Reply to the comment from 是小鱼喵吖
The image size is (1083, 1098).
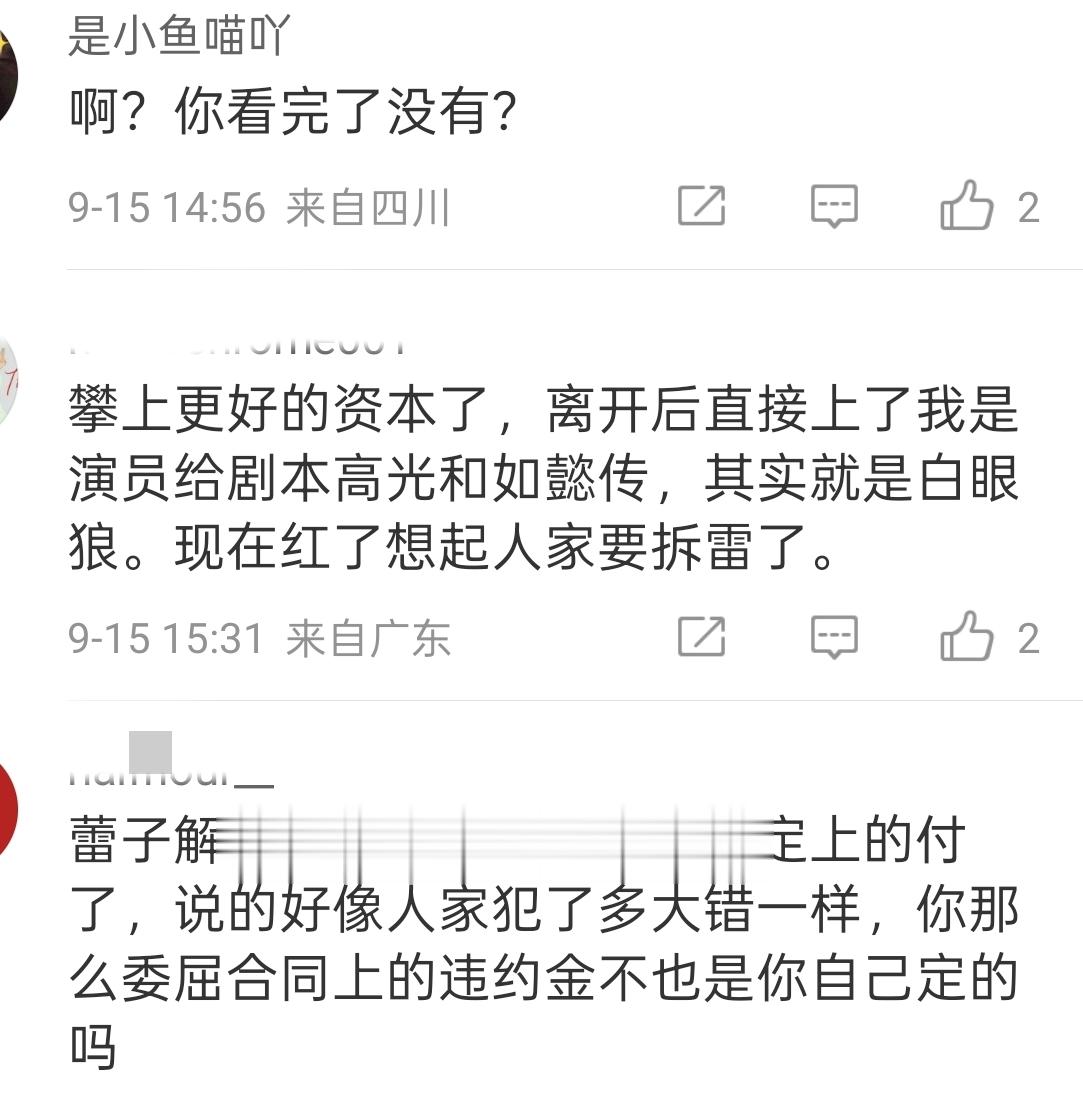pyautogui.click(x=833, y=207)
